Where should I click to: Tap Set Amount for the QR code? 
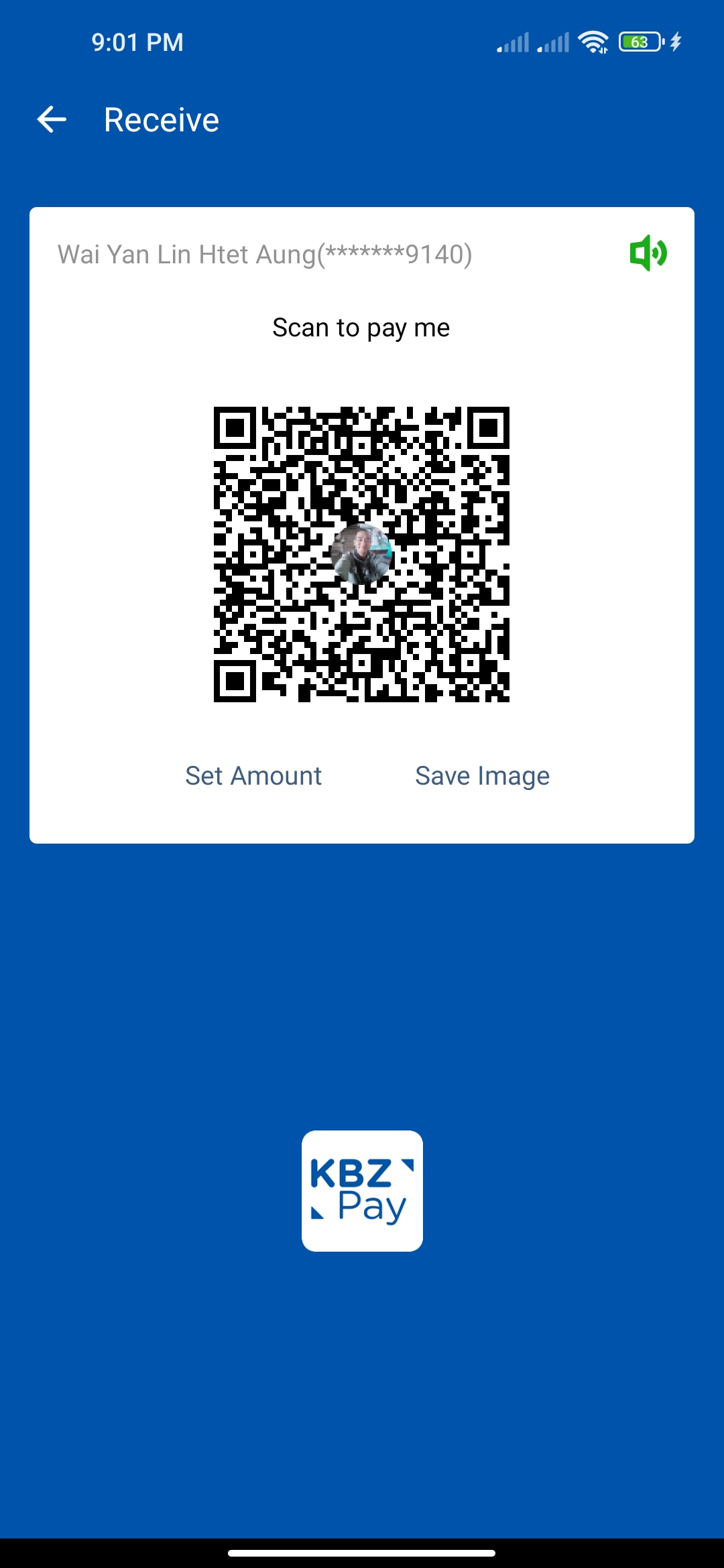(253, 776)
